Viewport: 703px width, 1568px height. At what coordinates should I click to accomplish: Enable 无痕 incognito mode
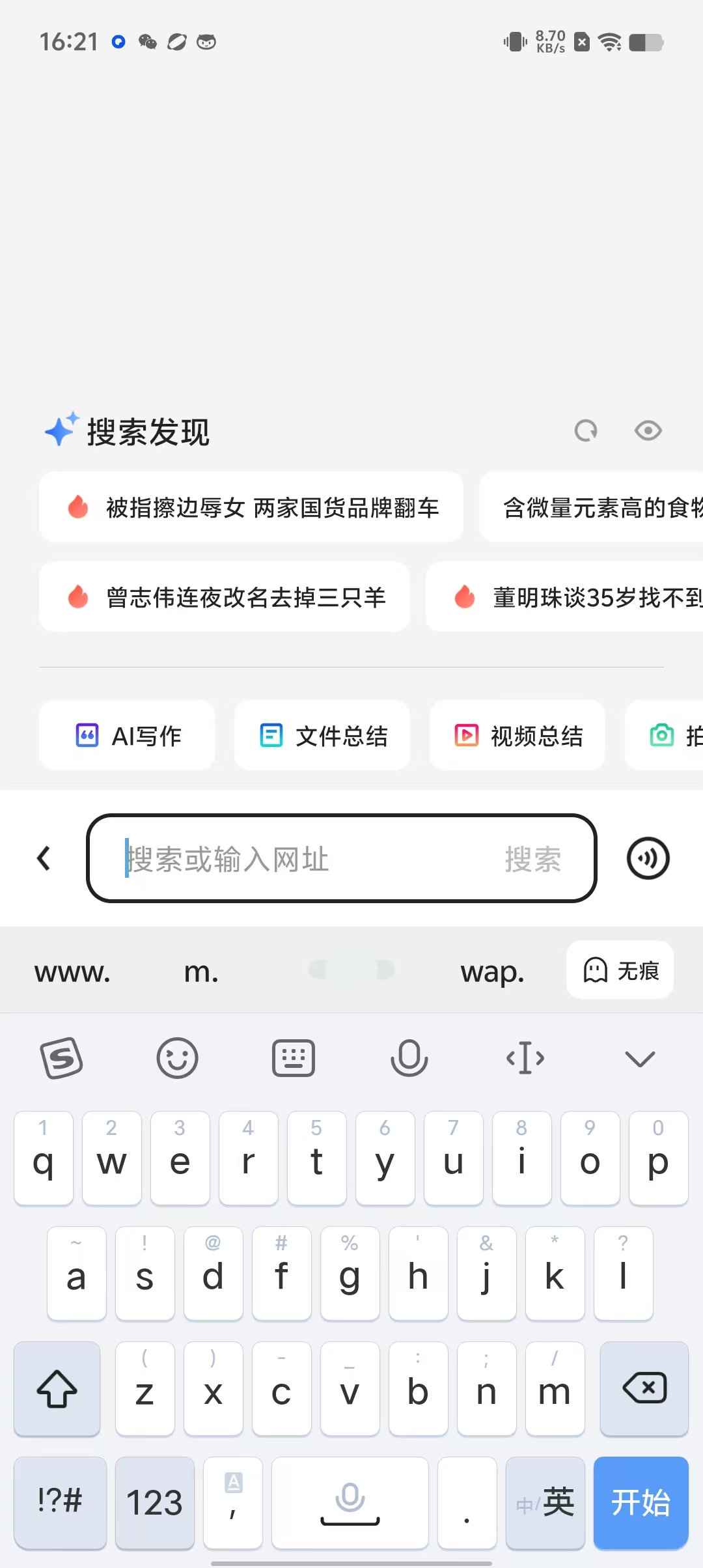[x=620, y=970]
